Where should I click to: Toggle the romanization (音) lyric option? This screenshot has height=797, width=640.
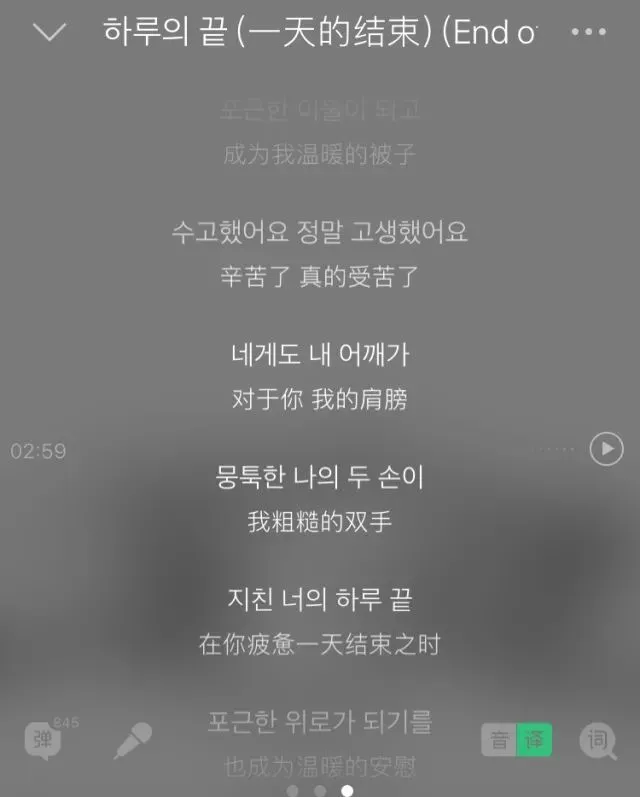[498, 741]
